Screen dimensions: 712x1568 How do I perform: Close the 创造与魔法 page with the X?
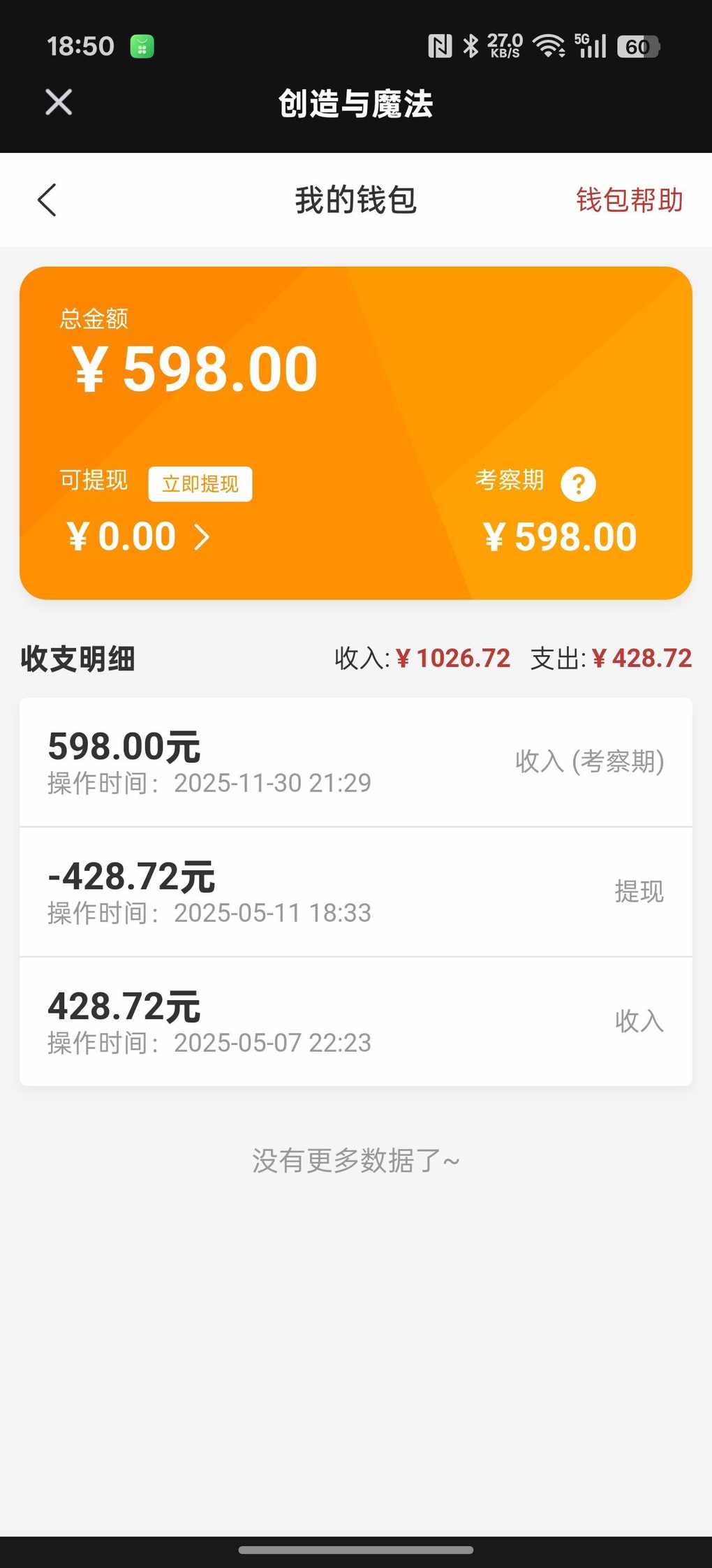point(59,102)
